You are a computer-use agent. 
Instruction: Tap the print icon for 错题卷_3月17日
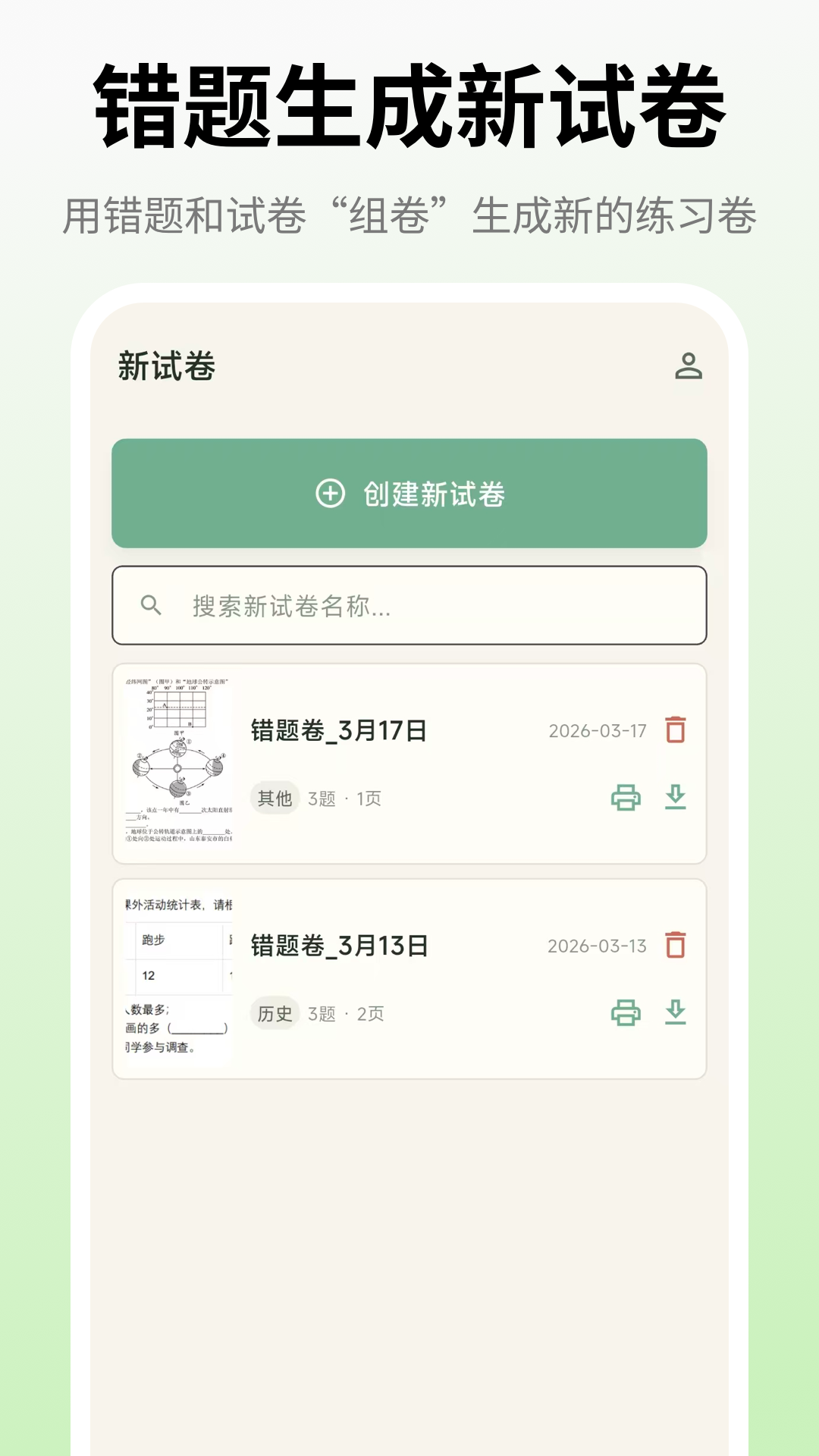tap(623, 798)
